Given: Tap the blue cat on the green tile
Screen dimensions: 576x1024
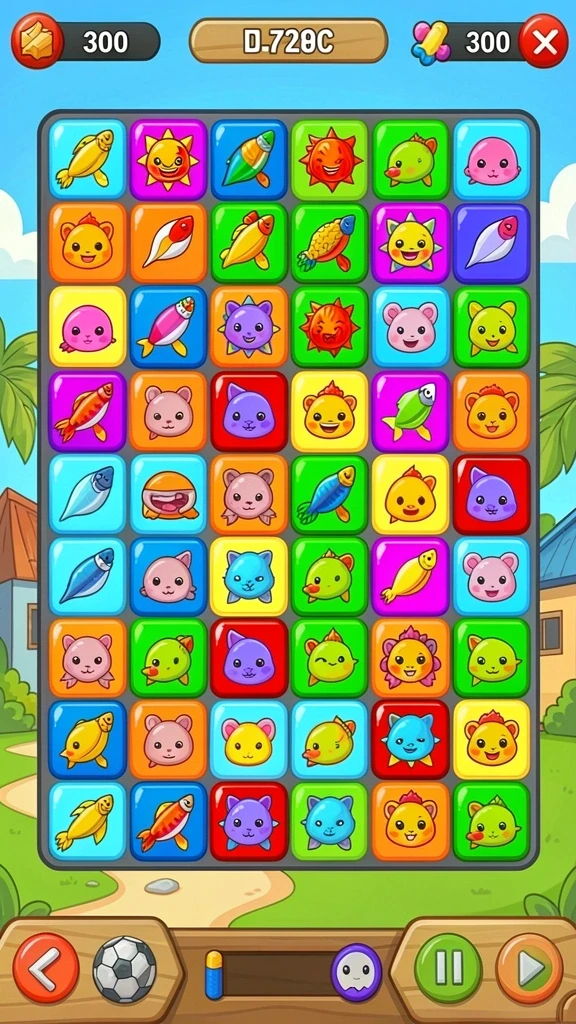Looking at the screenshot, I should [x=330, y=821].
